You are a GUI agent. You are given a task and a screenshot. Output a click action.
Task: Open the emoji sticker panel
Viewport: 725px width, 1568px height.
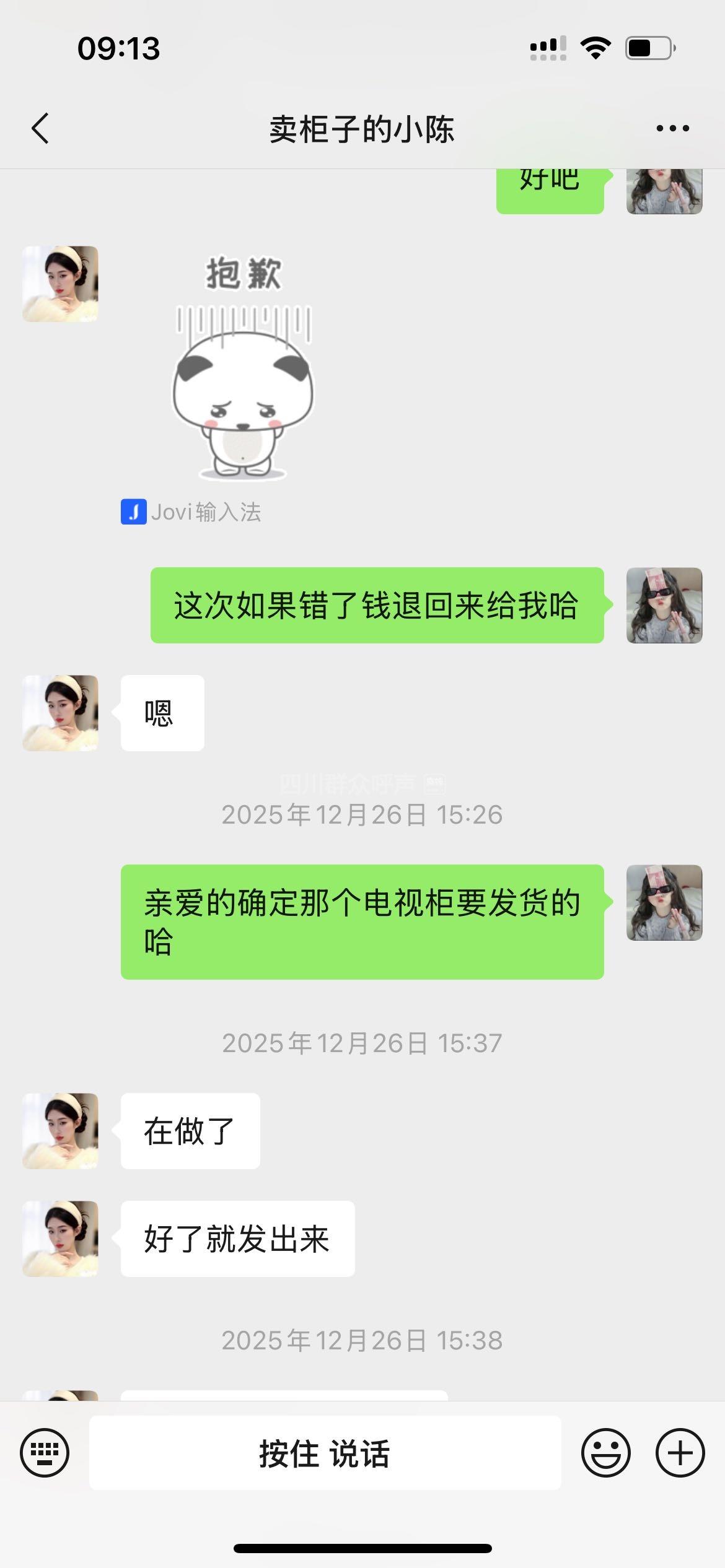[x=605, y=1453]
